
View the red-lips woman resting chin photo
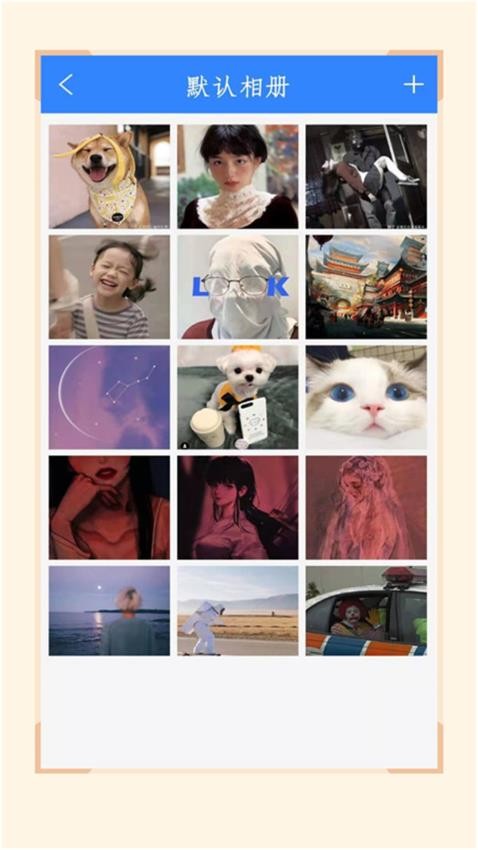pos(109,507)
